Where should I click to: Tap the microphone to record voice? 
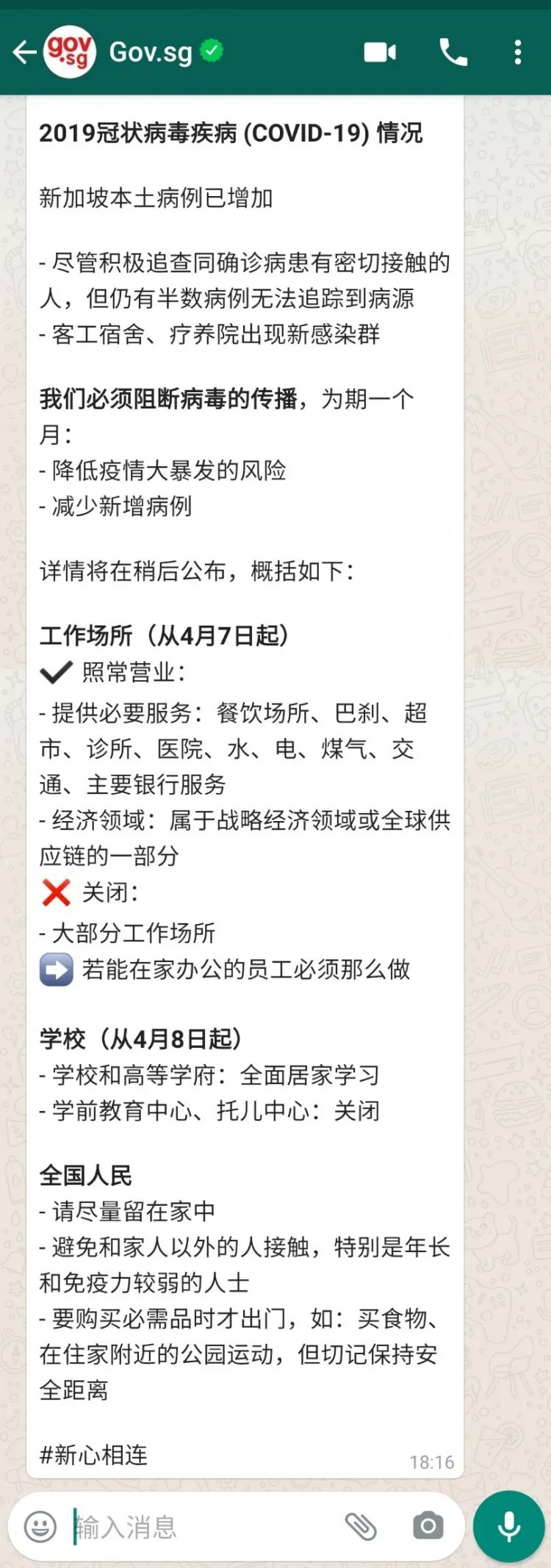coord(508,1527)
